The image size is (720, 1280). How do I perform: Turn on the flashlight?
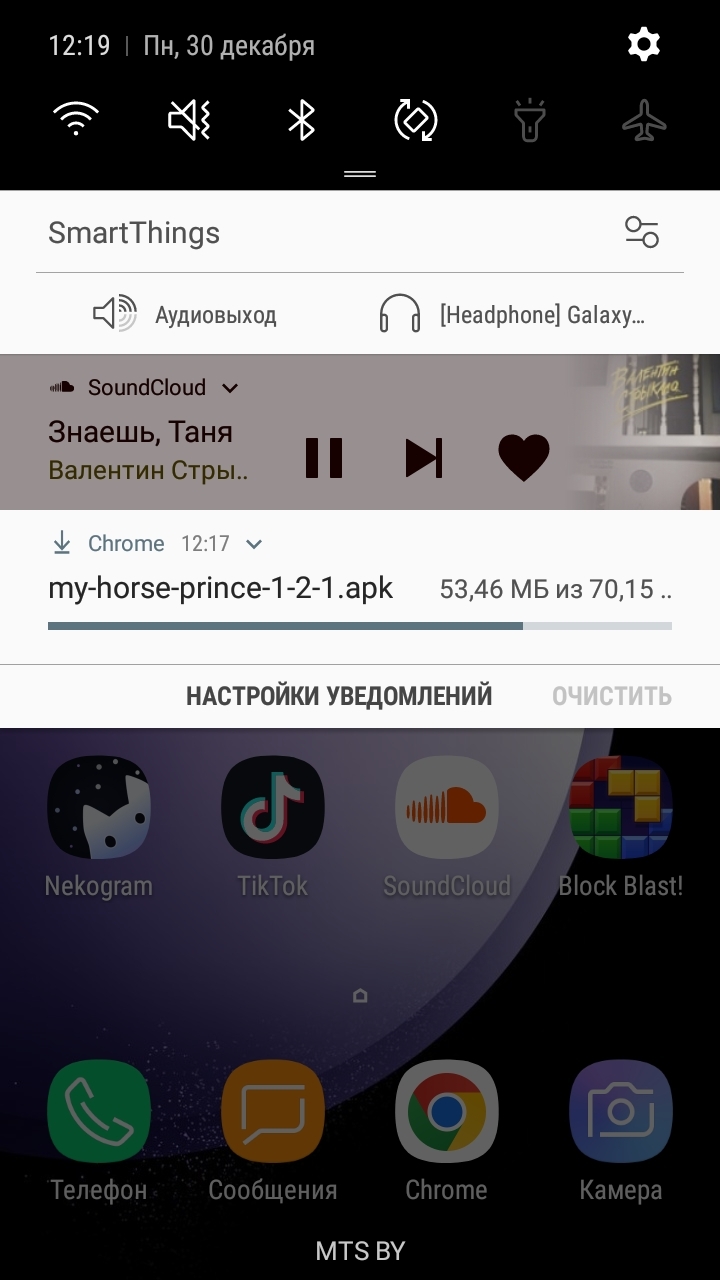tap(530, 121)
